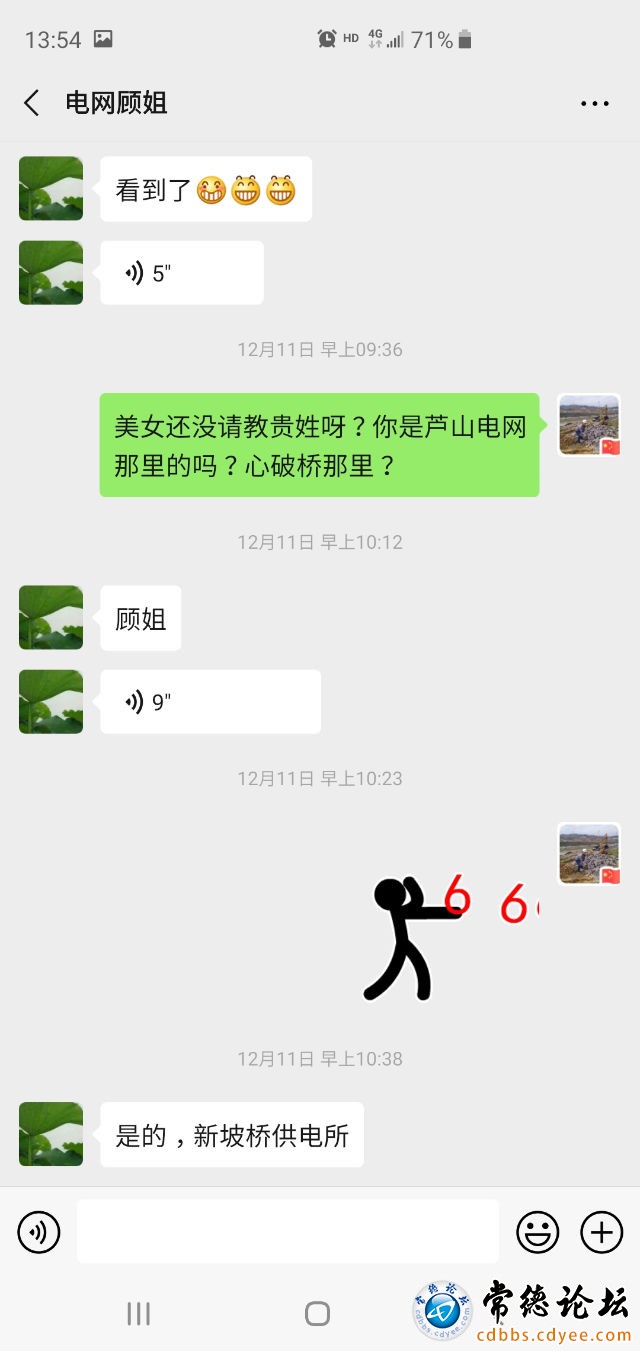Open the plus attachments menu

pyautogui.click(x=602, y=1232)
